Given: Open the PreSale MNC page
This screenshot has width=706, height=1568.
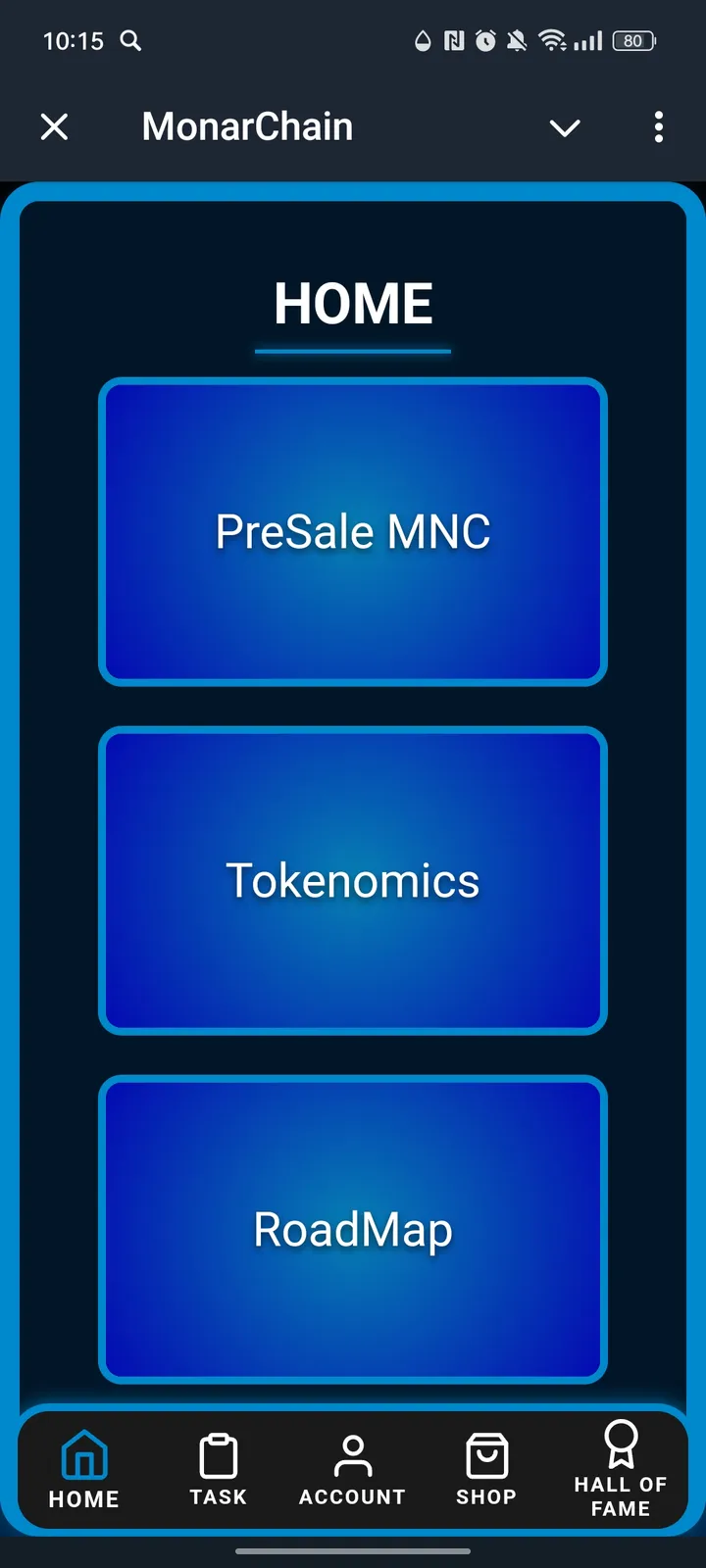Looking at the screenshot, I should coord(353,531).
